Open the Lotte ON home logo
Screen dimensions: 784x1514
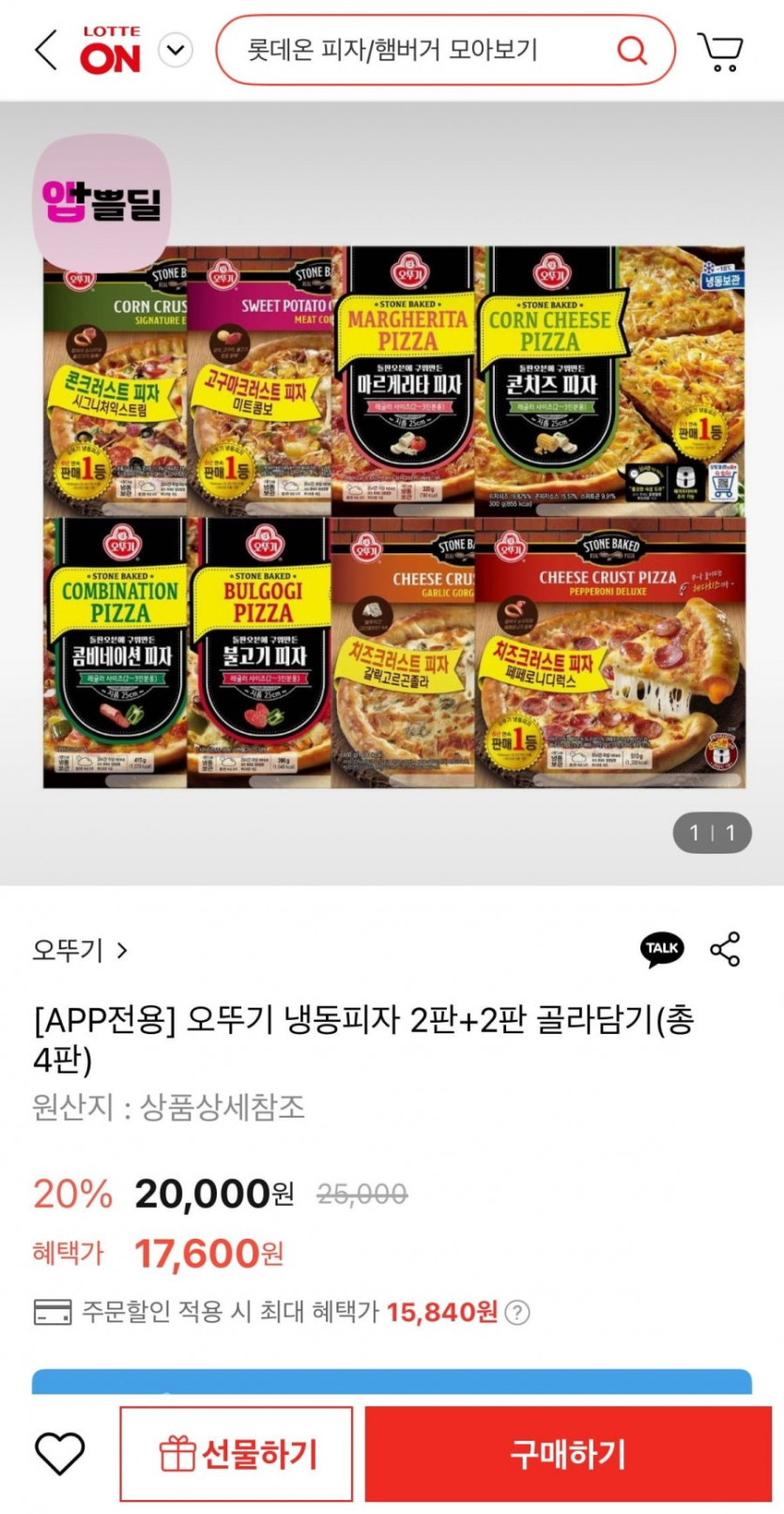[x=111, y=51]
